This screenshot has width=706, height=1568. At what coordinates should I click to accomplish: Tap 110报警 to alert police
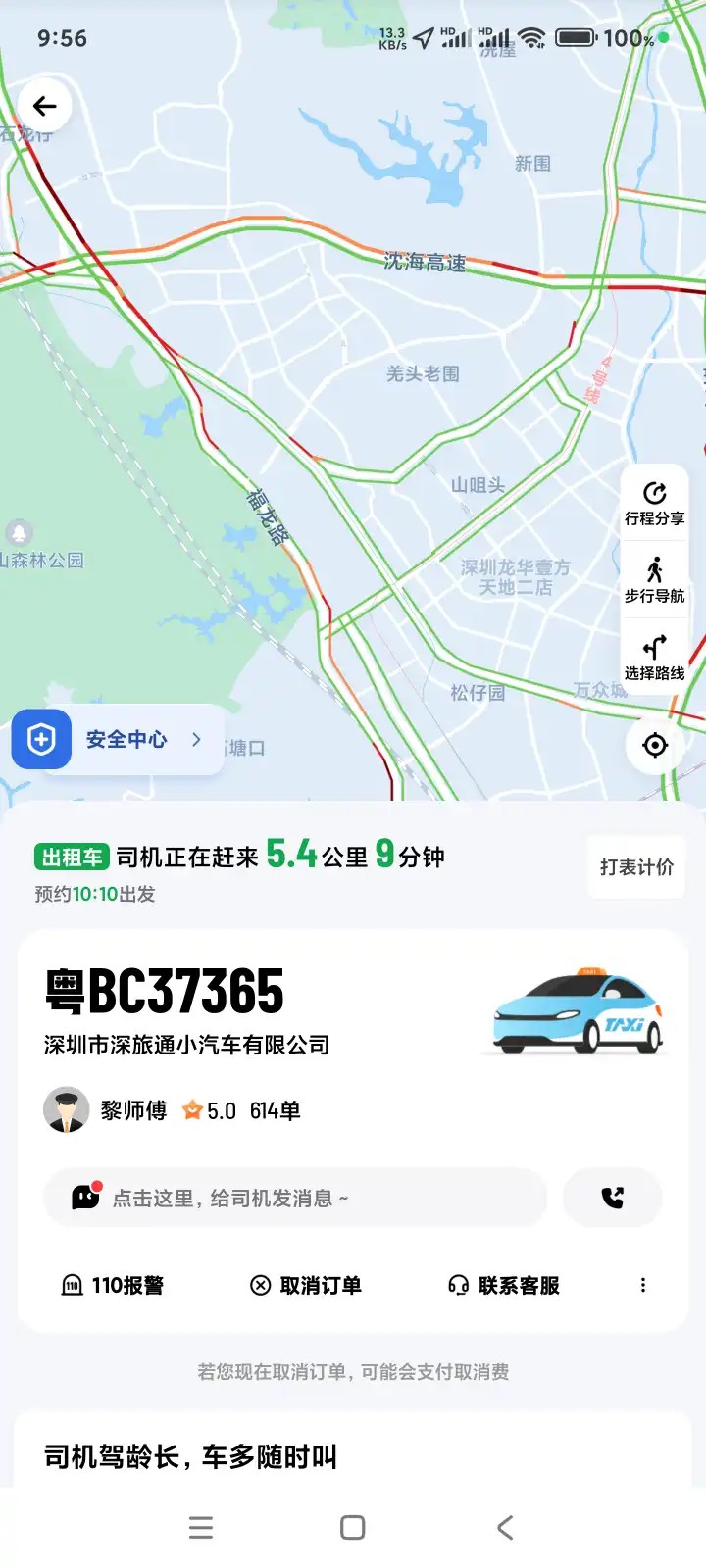tap(113, 1285)
